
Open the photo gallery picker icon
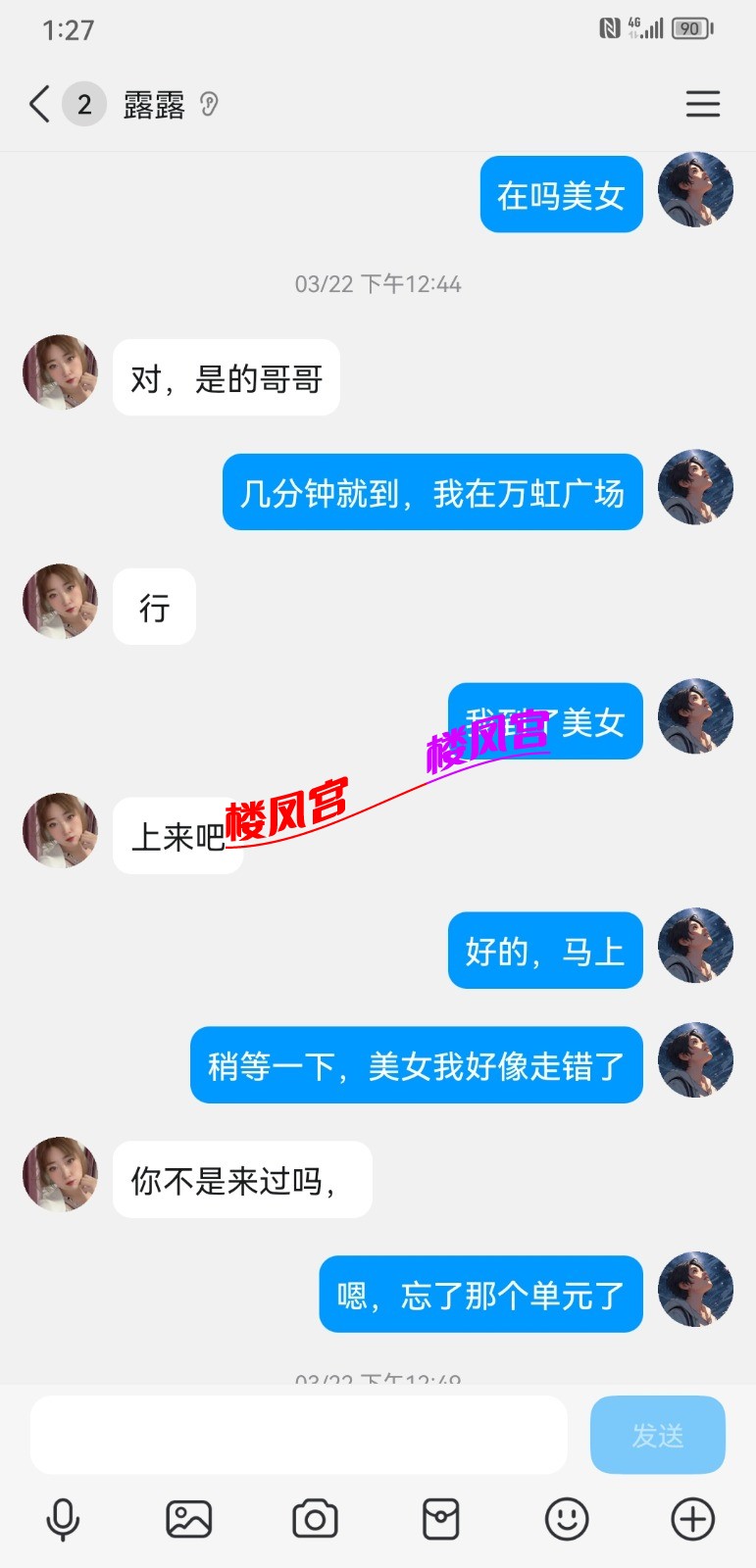click(189, 1518)
